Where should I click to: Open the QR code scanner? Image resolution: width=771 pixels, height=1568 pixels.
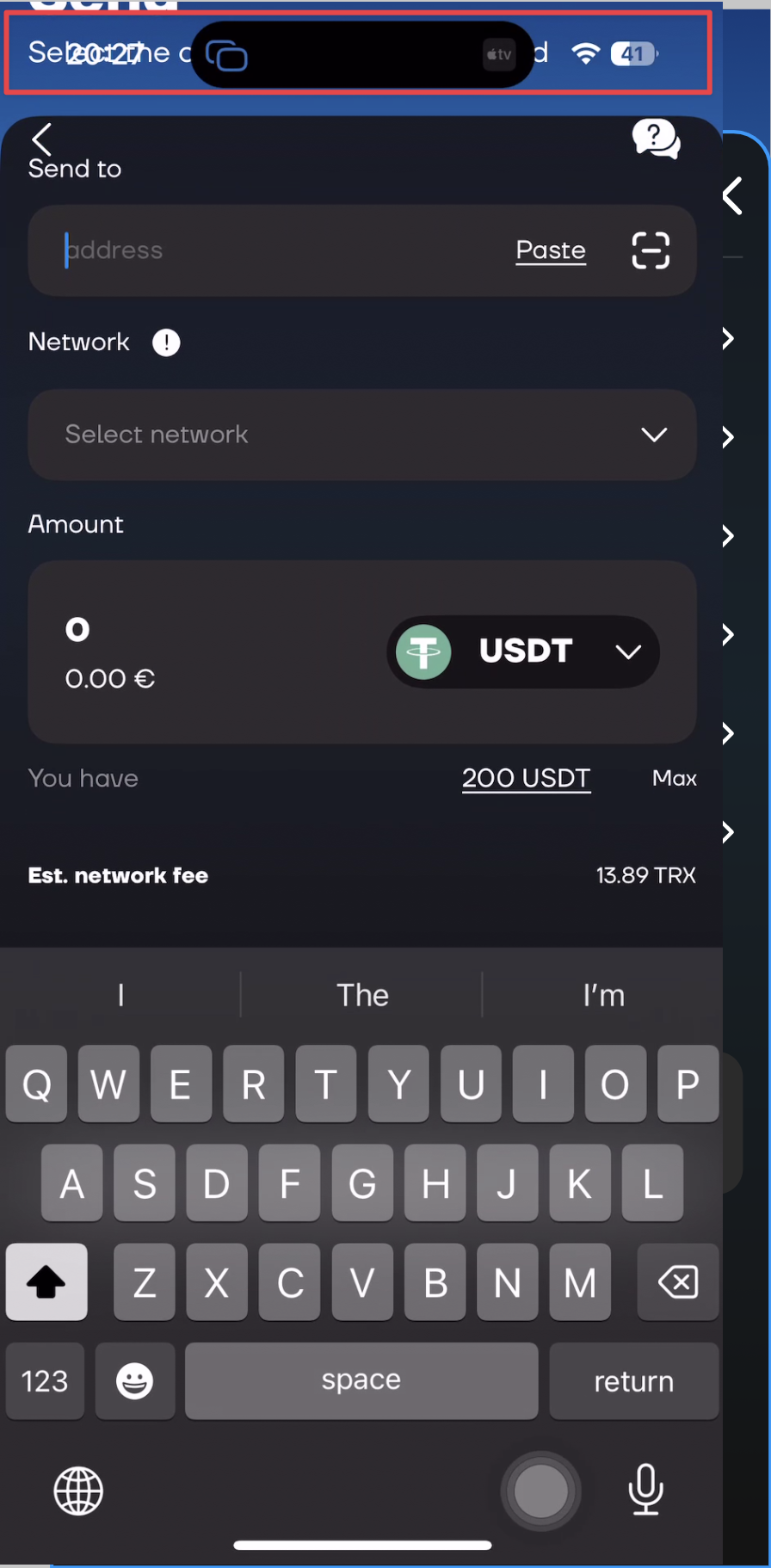[x=651, y=250]
